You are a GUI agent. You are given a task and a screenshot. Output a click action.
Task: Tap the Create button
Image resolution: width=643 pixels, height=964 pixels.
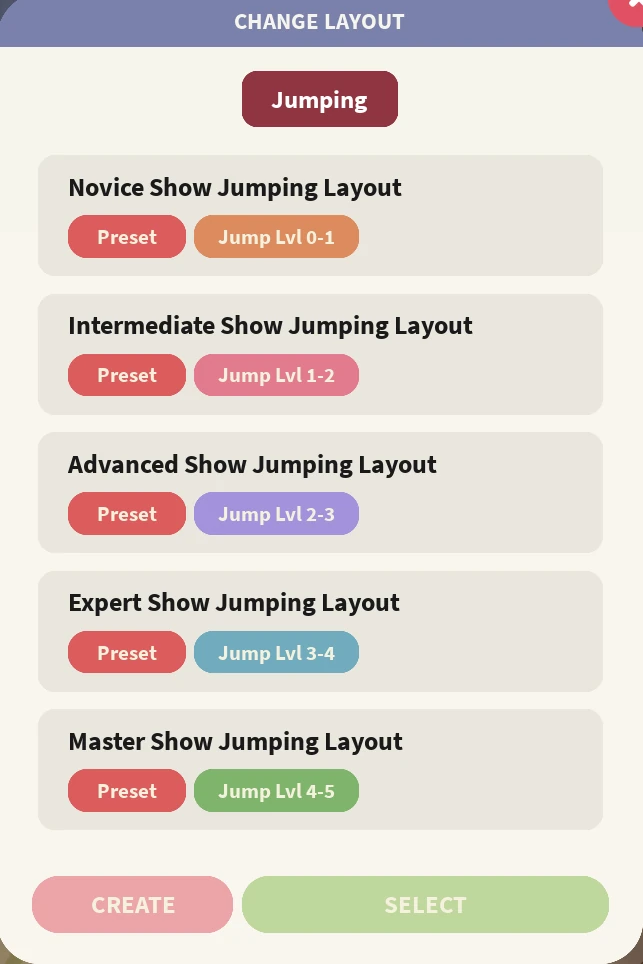click(133, 905)
